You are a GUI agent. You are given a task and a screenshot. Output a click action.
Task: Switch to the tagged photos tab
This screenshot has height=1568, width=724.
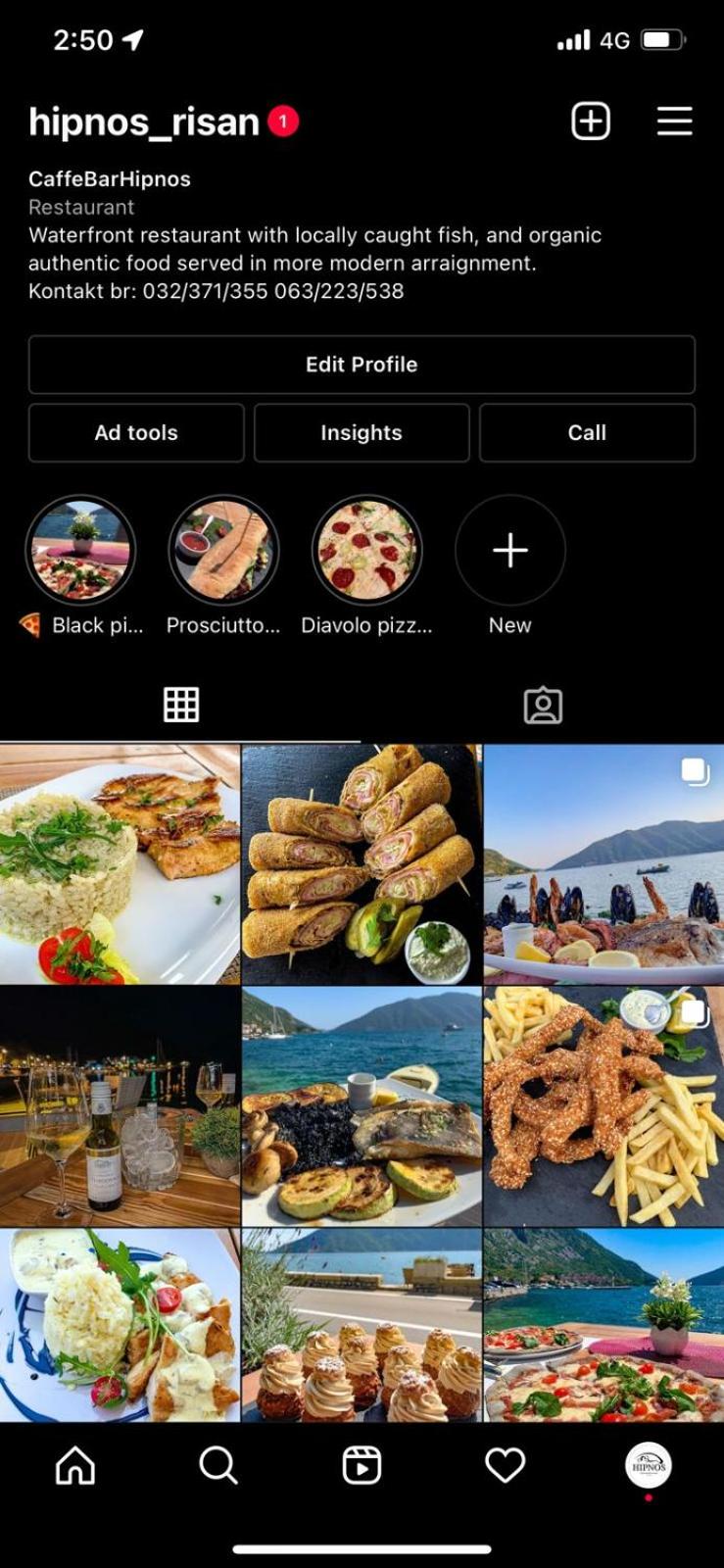pos(543,706)
